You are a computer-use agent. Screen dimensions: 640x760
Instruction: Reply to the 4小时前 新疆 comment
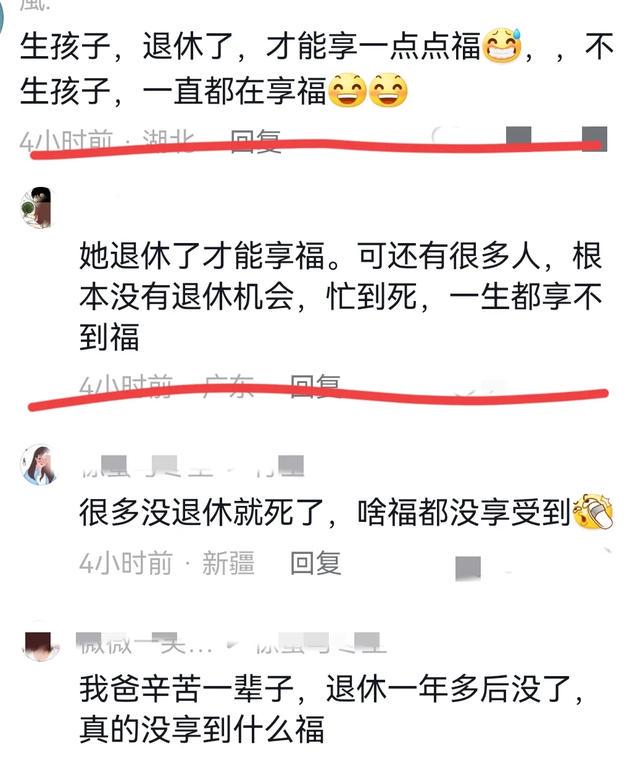point(316,563)
